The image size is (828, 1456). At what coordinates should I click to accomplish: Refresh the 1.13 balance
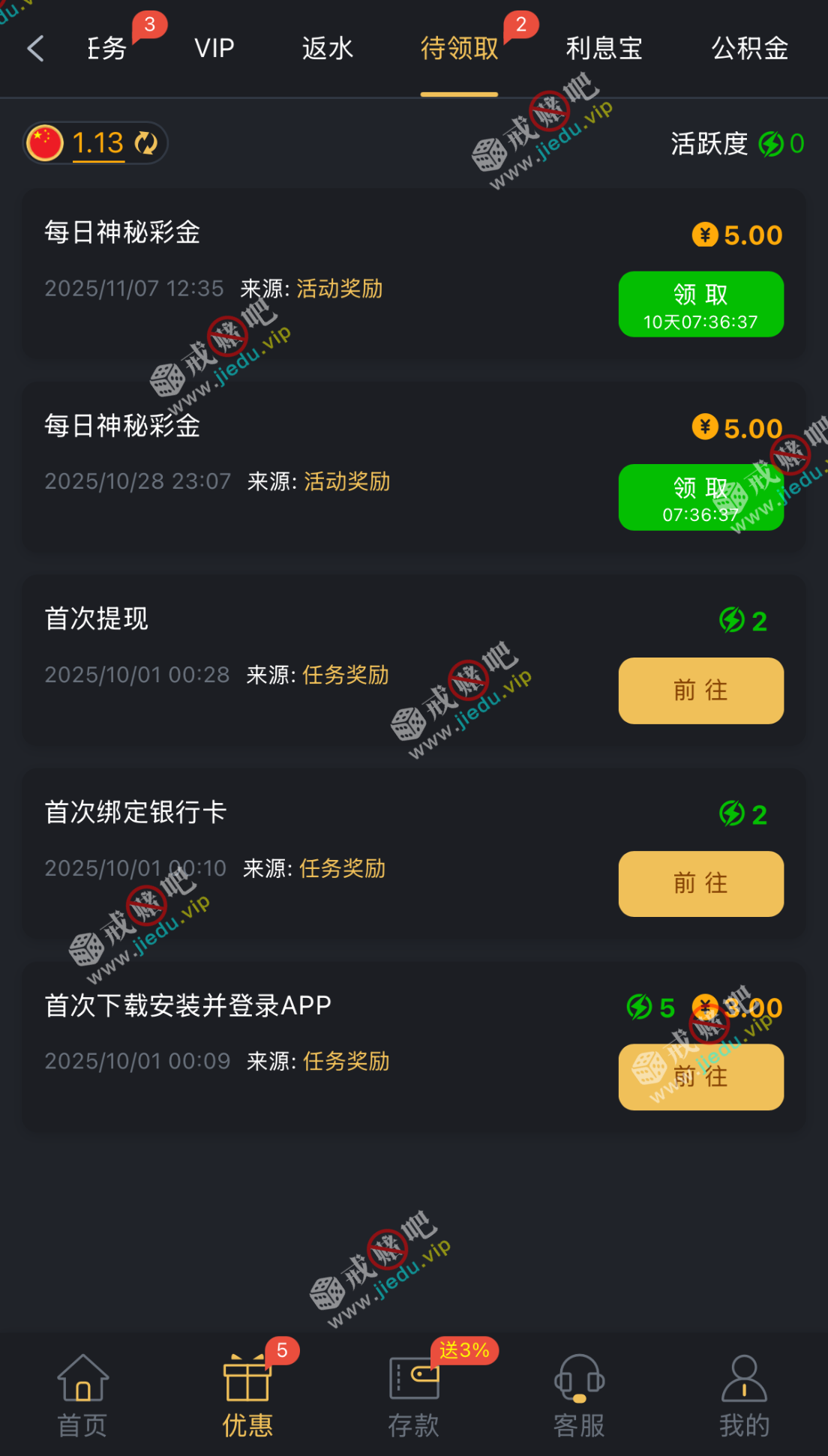pos(145,143)
